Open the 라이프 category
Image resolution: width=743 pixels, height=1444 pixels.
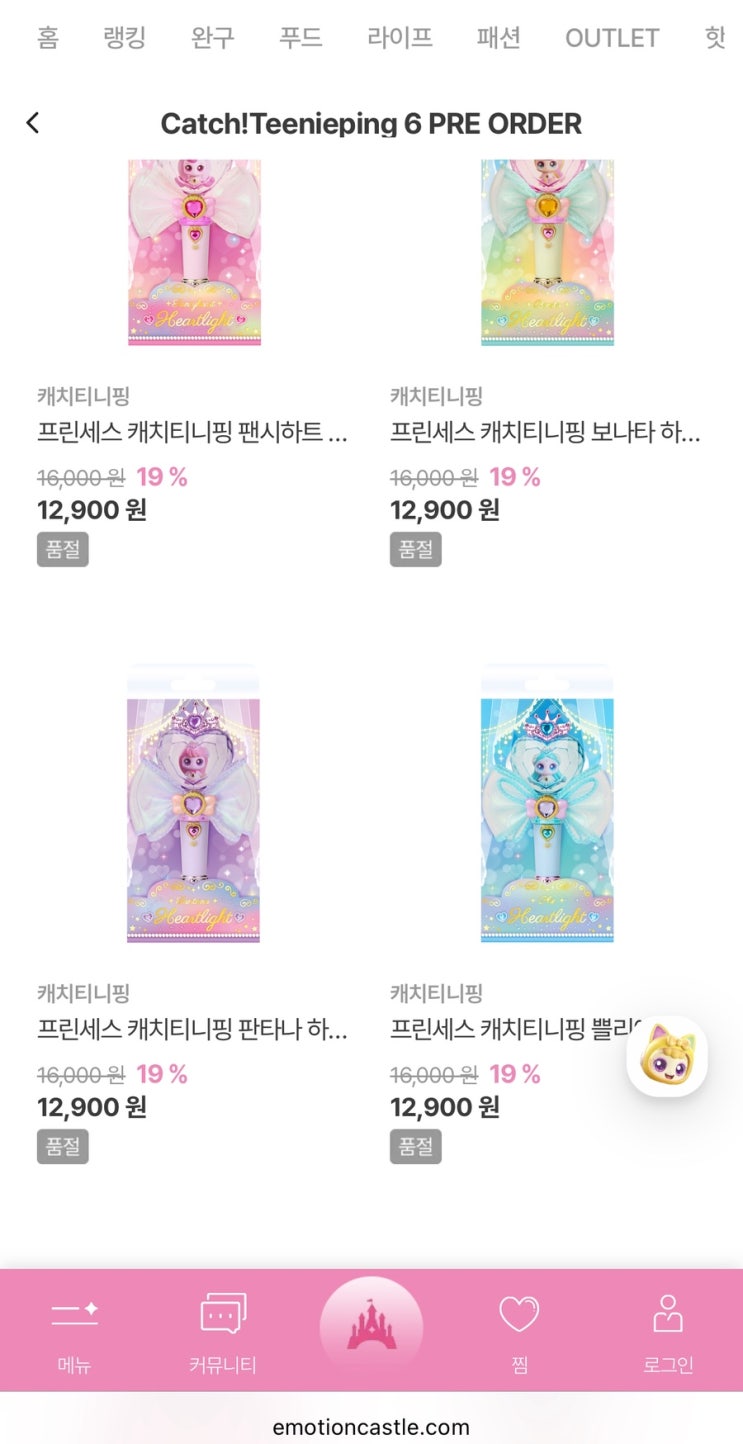pos(399,38)
